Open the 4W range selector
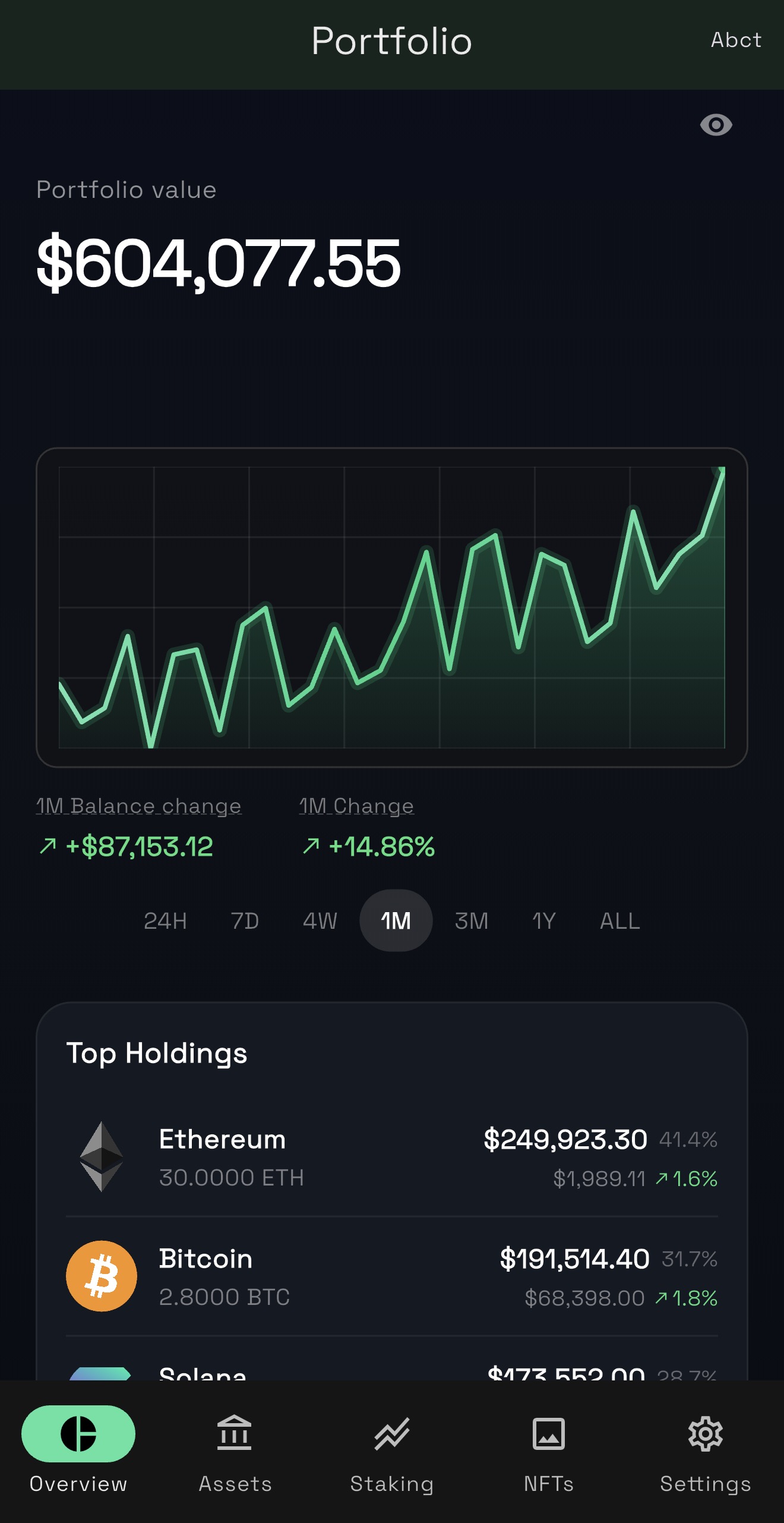Image resolution: width=784 pixels, height=1523 pixels. click(x=319, y=920)
